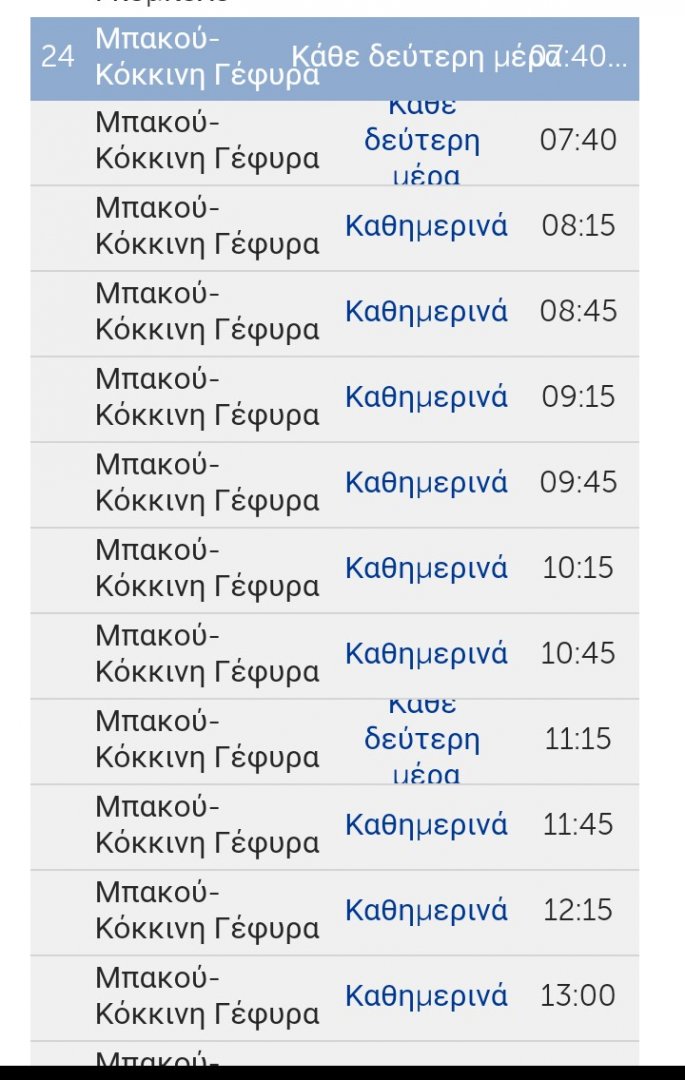This screenshot has height=1080, width=685.
Task: Tap the Καθημερινά link at 10:15
Action: point(426,569)
